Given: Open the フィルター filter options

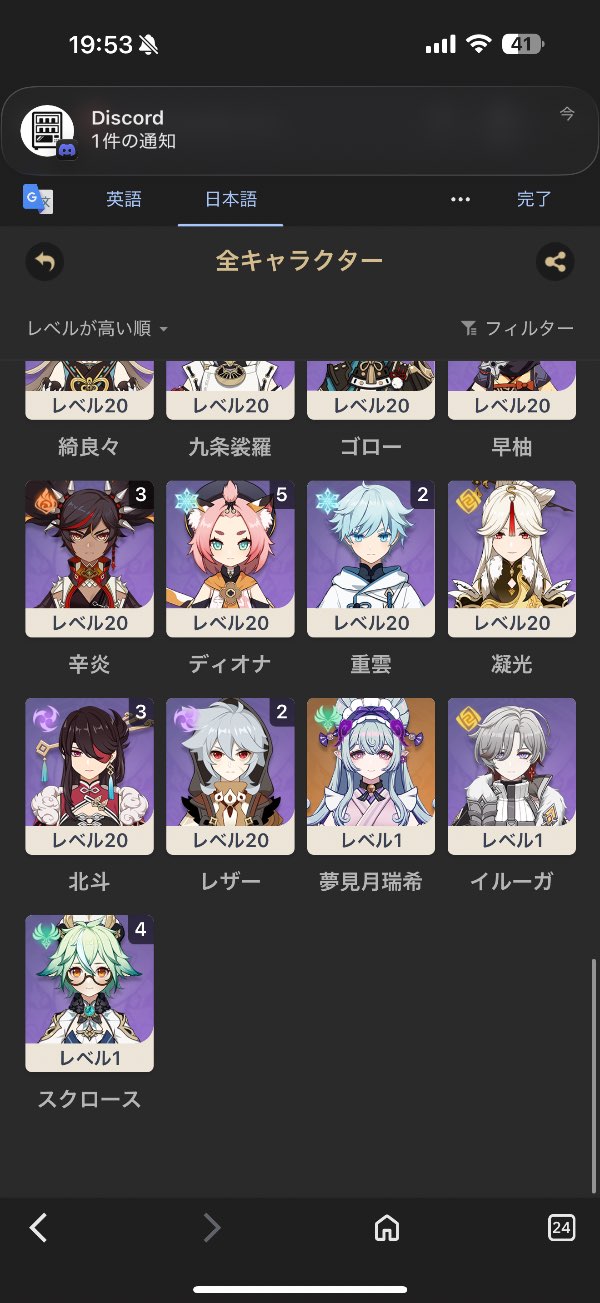Looking at the screenshot, I should [517, 328].
